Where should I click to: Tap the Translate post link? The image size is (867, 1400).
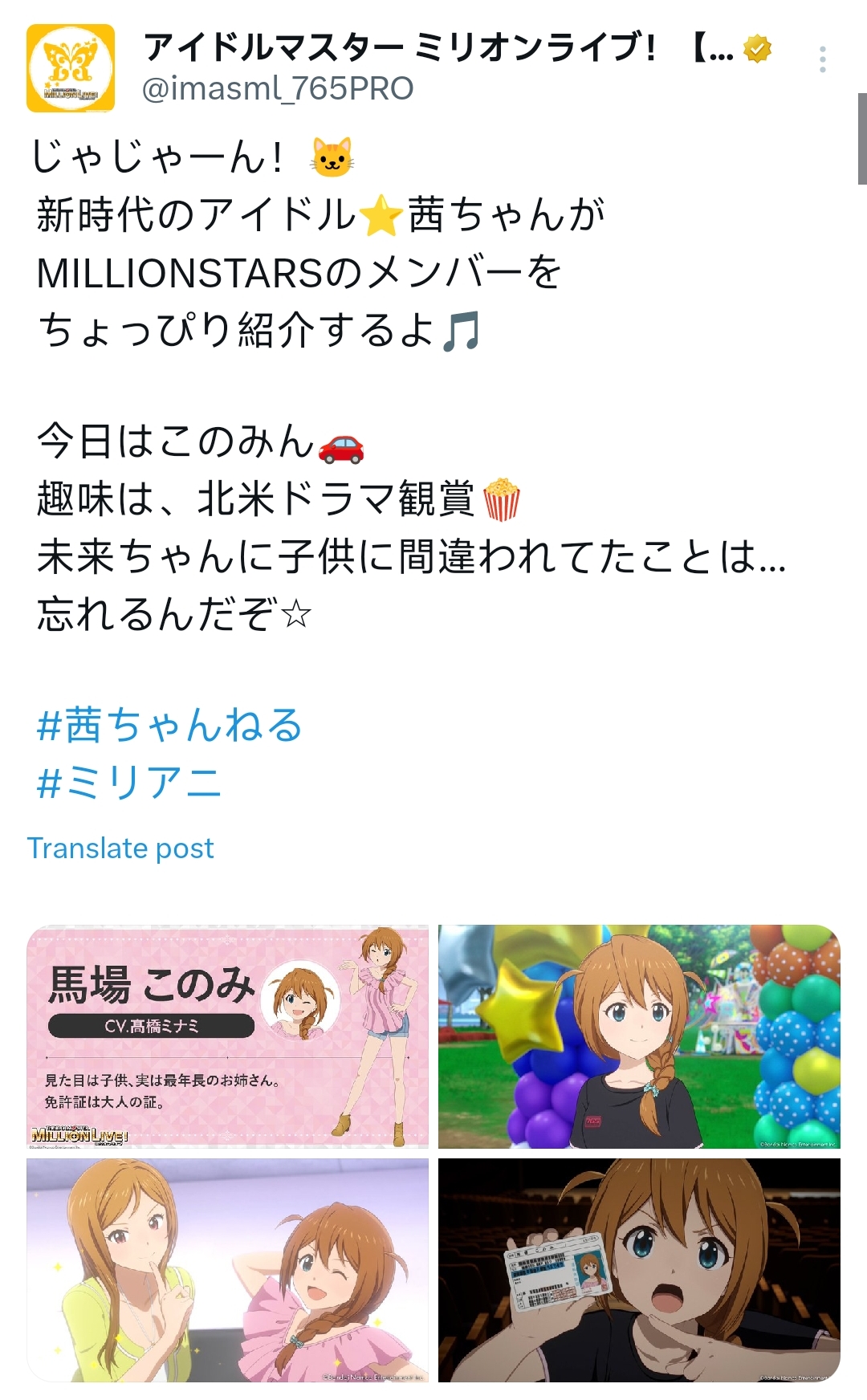(121, 849)
